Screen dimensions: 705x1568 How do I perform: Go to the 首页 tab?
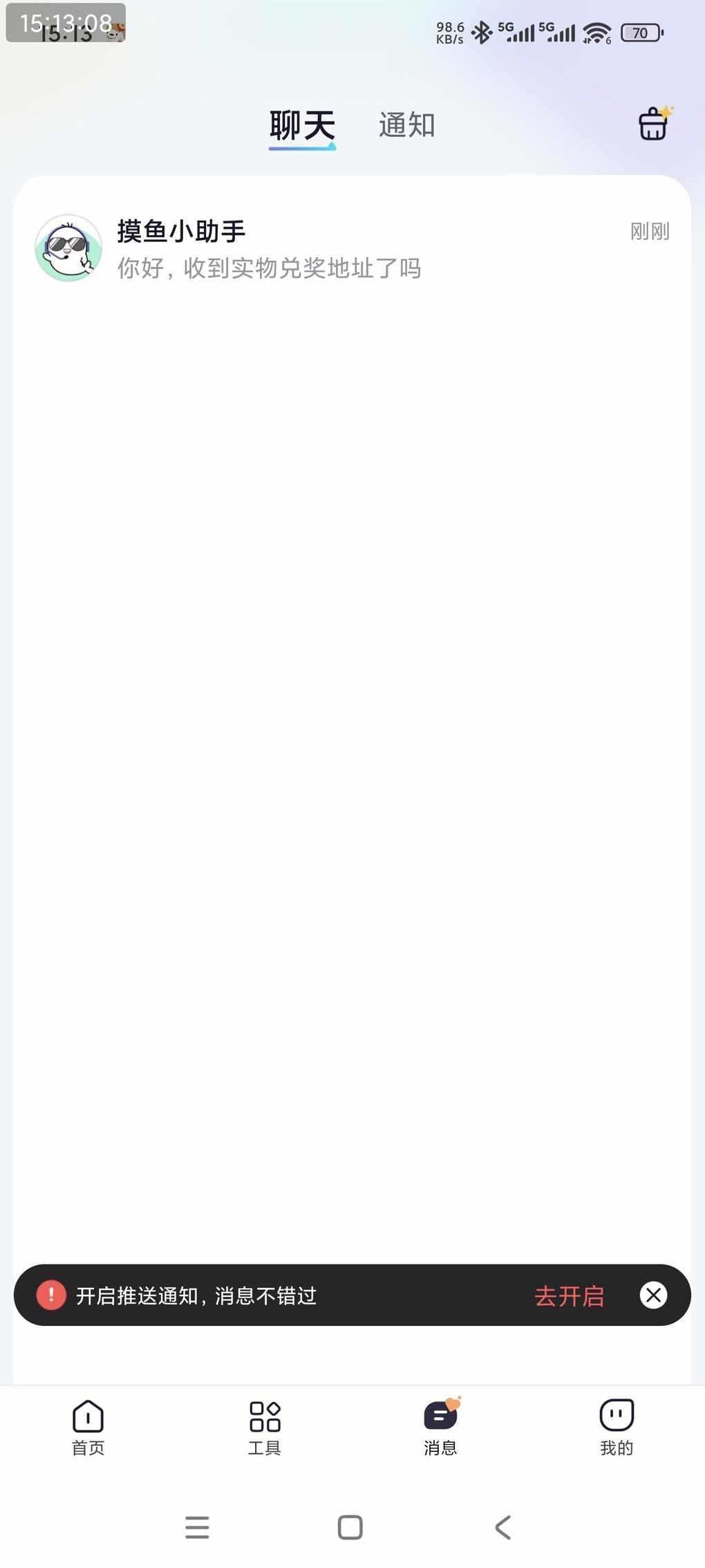pos(88,1428)
